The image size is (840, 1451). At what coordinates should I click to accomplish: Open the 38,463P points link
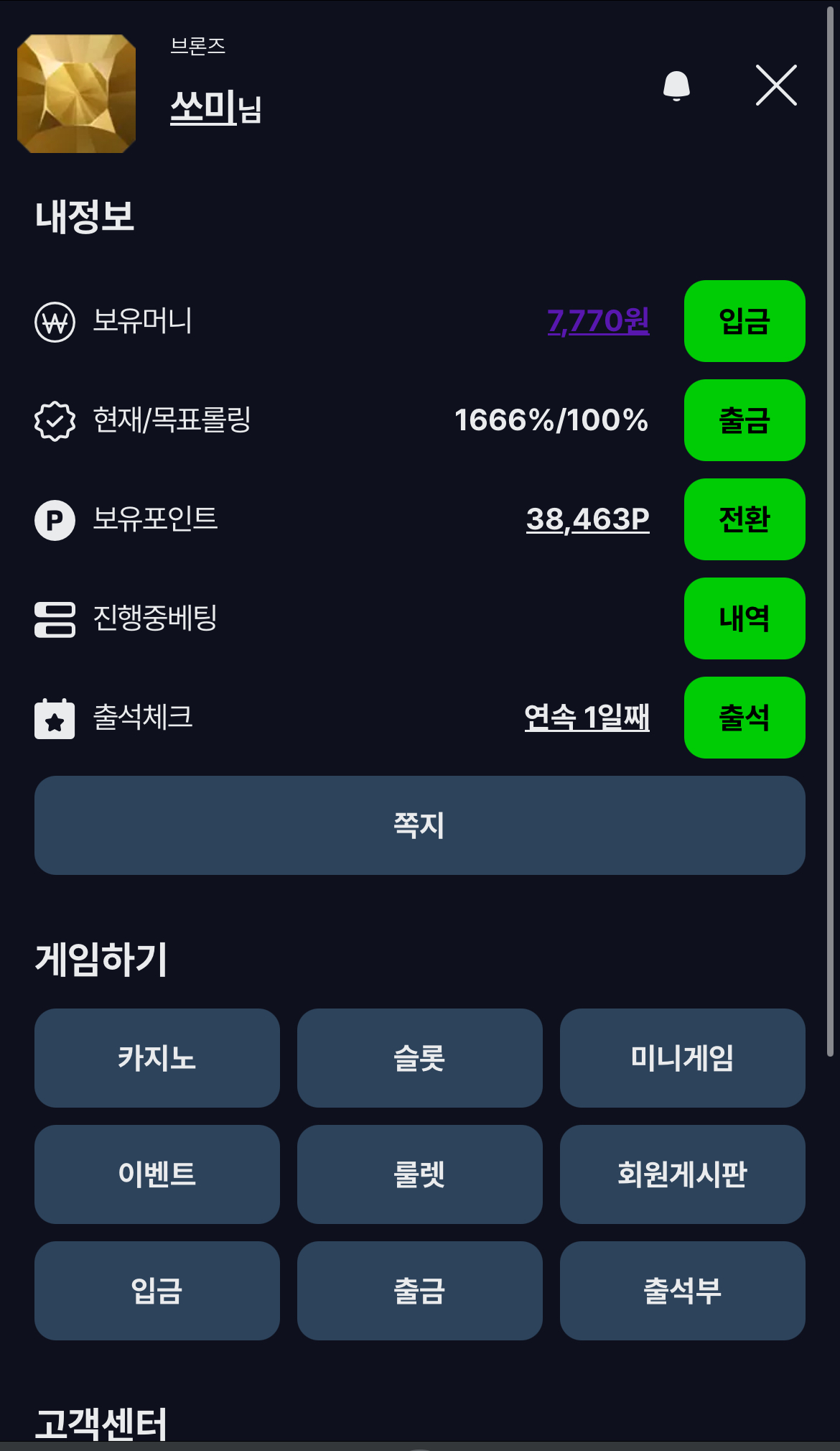click(588, 519)
